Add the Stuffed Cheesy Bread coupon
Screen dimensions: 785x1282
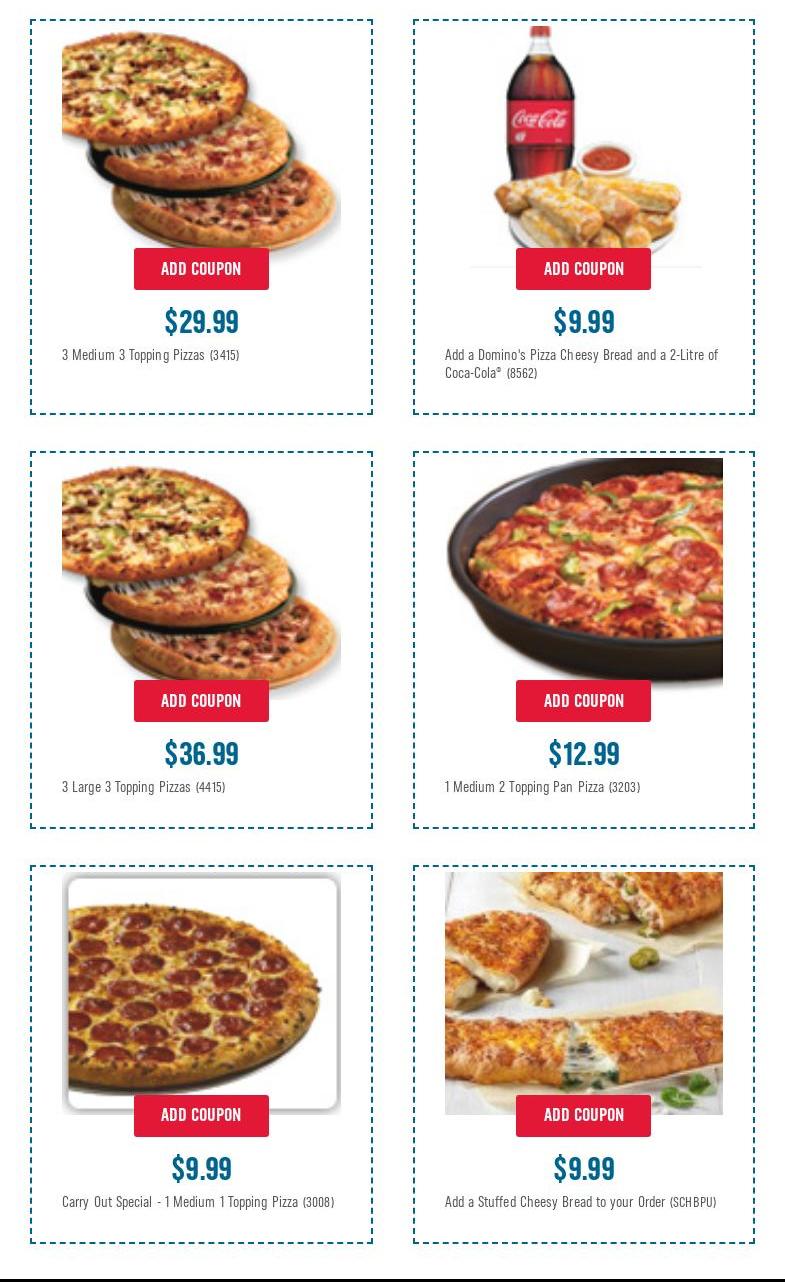[583, 1115]
